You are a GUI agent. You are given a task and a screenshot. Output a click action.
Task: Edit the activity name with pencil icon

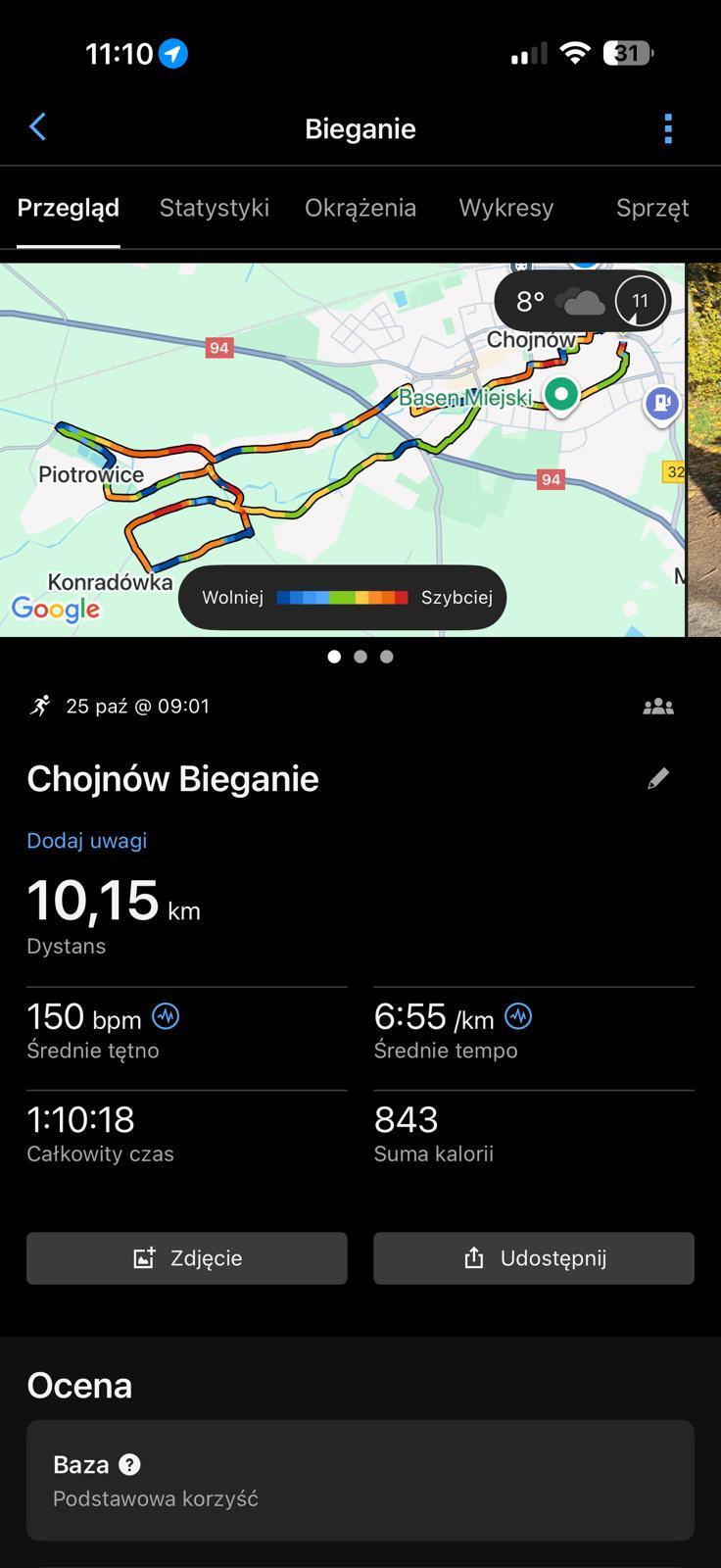(658, 778)
